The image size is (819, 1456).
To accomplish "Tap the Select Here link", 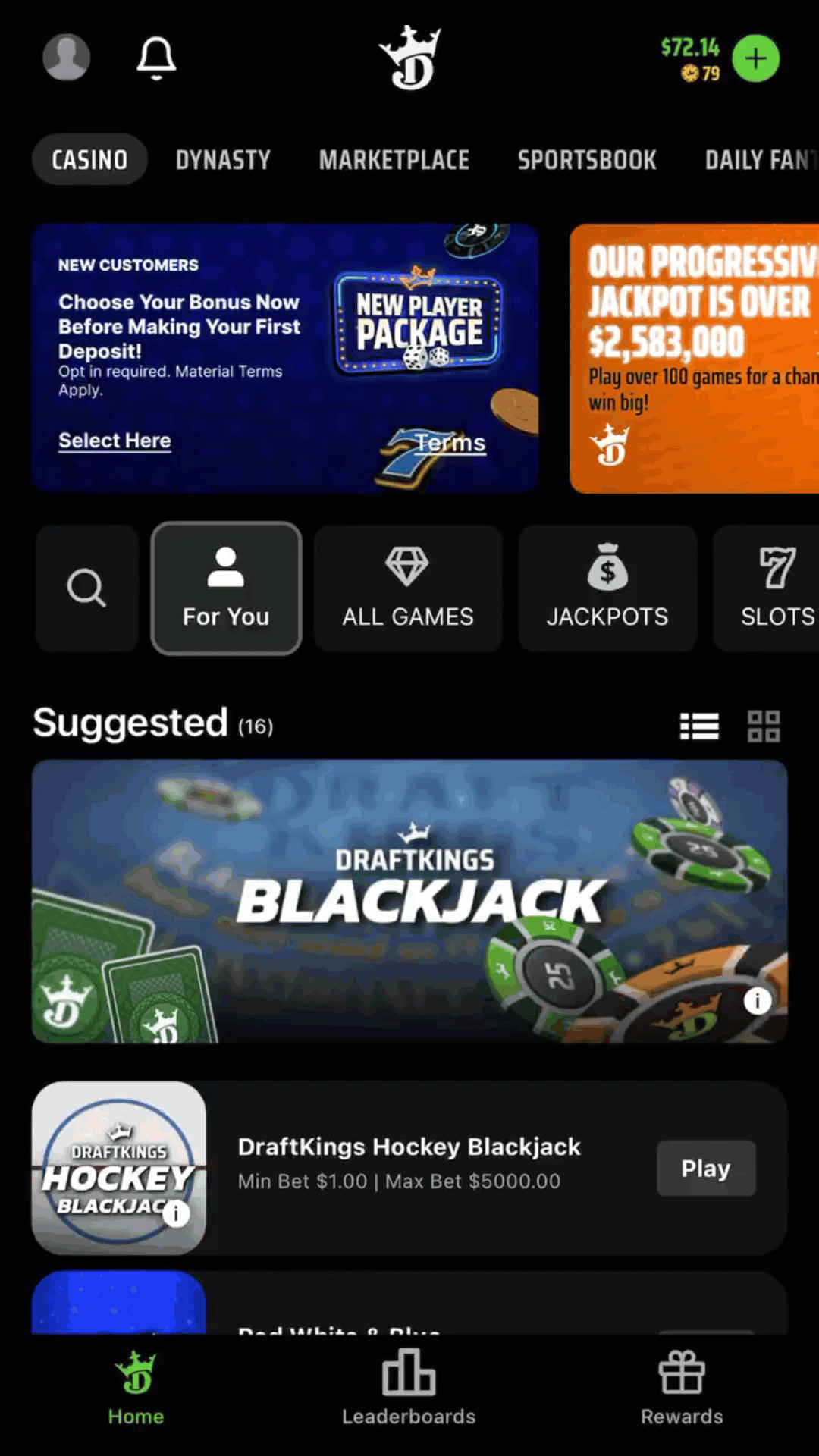I will click(x=115, y=441).
